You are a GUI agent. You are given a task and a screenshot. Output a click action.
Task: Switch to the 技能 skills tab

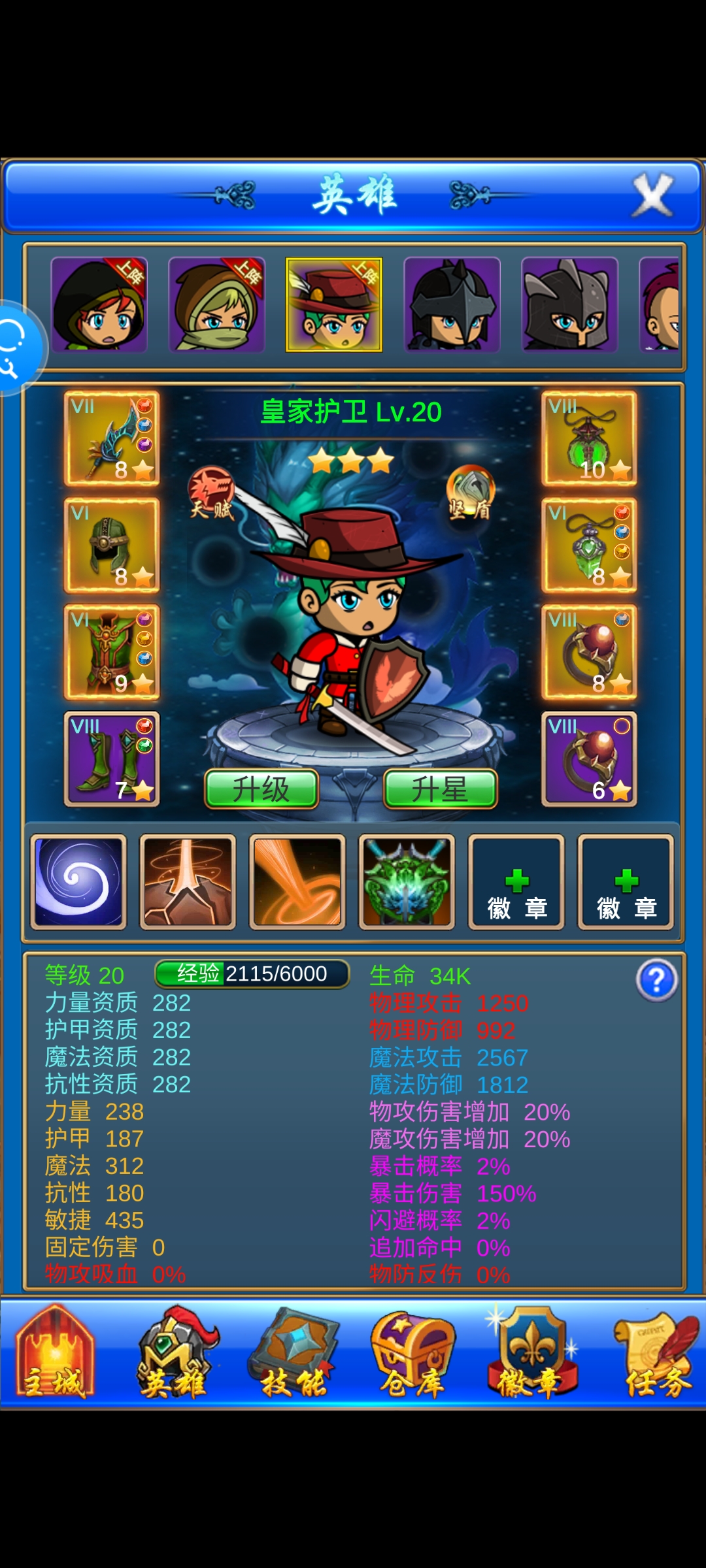(x=293, y=1352)
